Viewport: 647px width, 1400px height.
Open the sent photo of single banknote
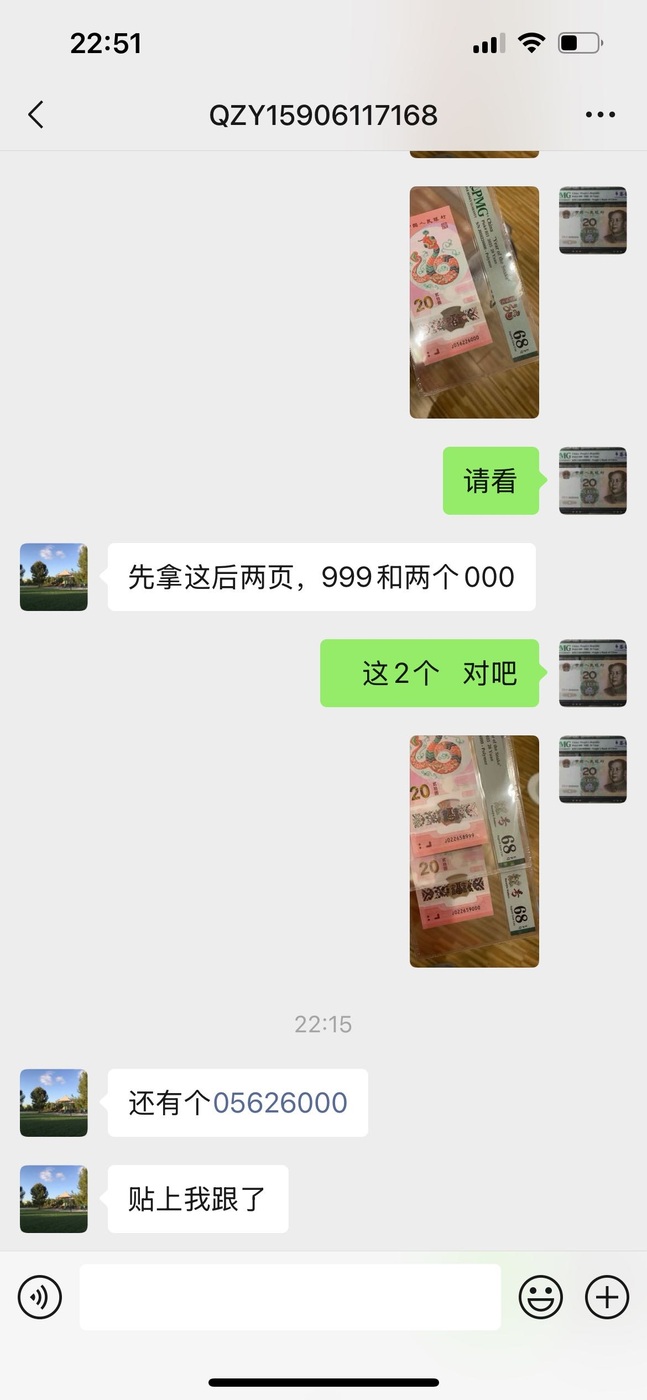point(474,302)
